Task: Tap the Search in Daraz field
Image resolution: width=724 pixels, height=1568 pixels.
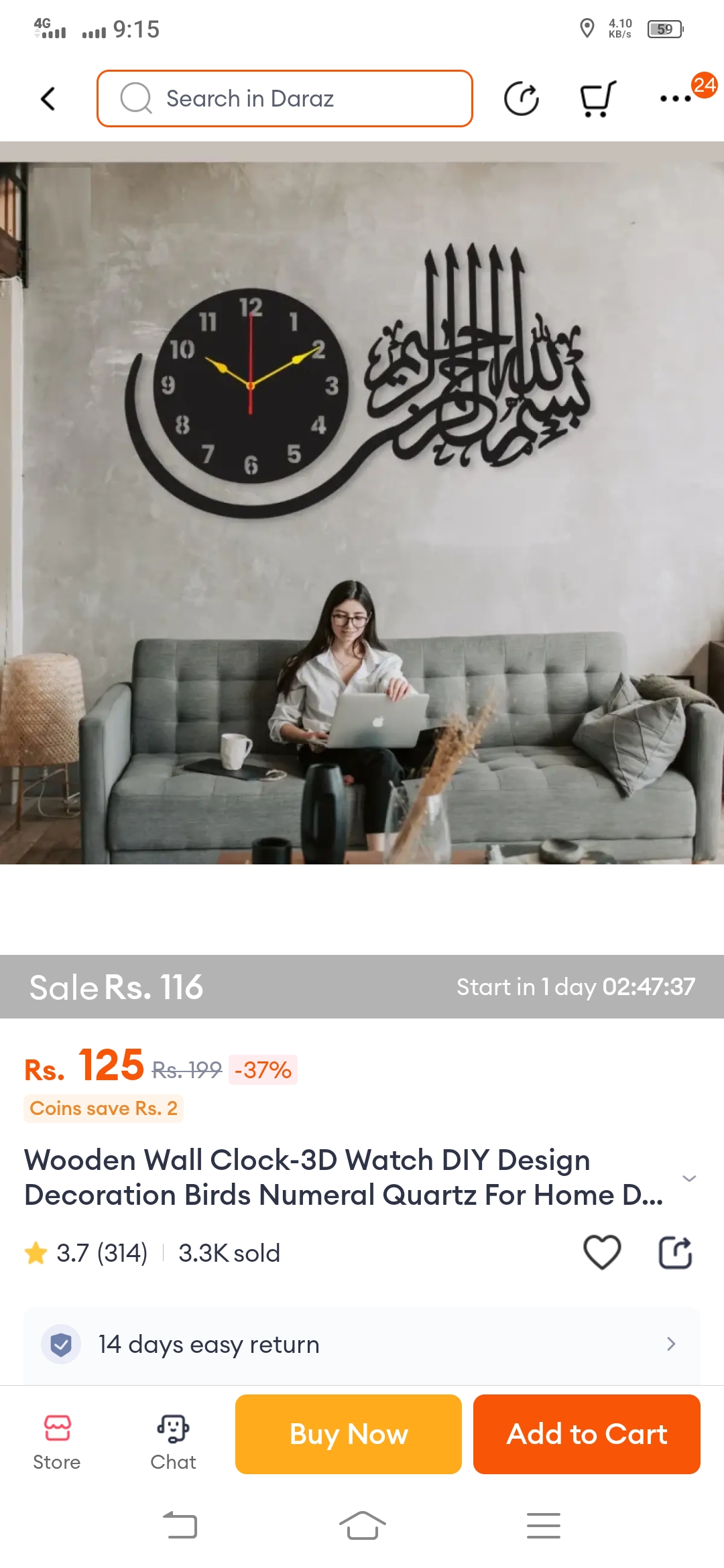Action: [284, 99]
